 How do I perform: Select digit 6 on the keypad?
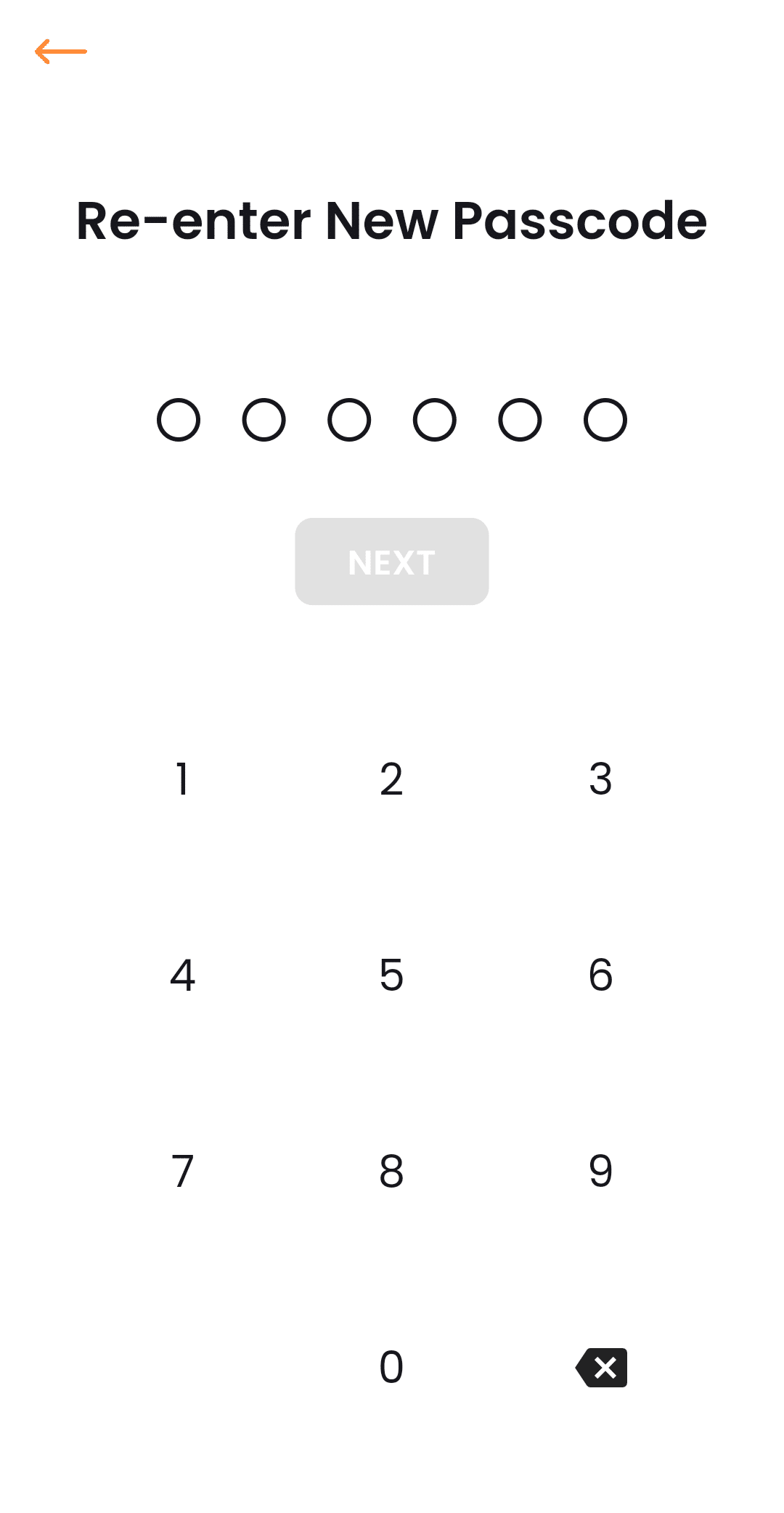click(x=600, y=975)
